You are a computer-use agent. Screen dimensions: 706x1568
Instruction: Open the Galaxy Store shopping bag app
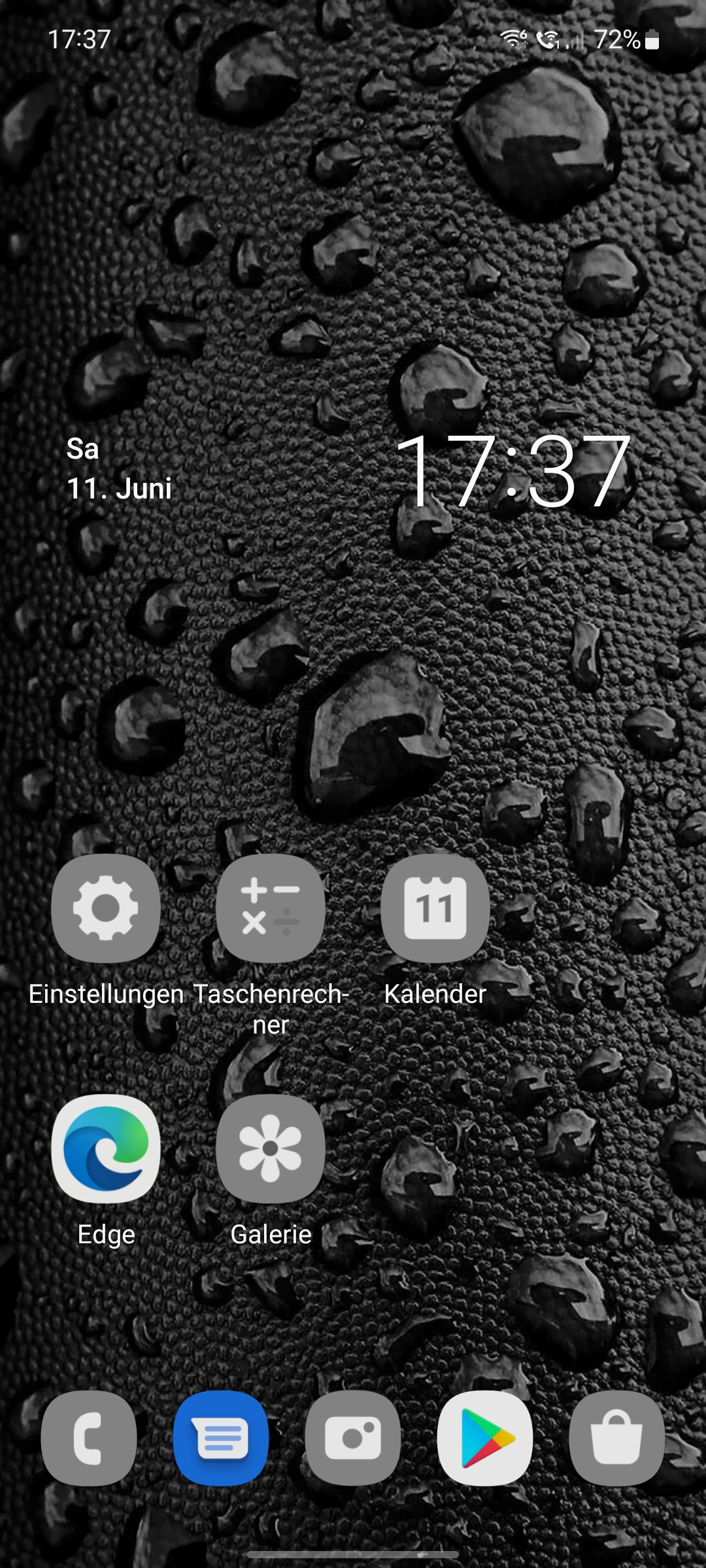tap(617, 1439)
